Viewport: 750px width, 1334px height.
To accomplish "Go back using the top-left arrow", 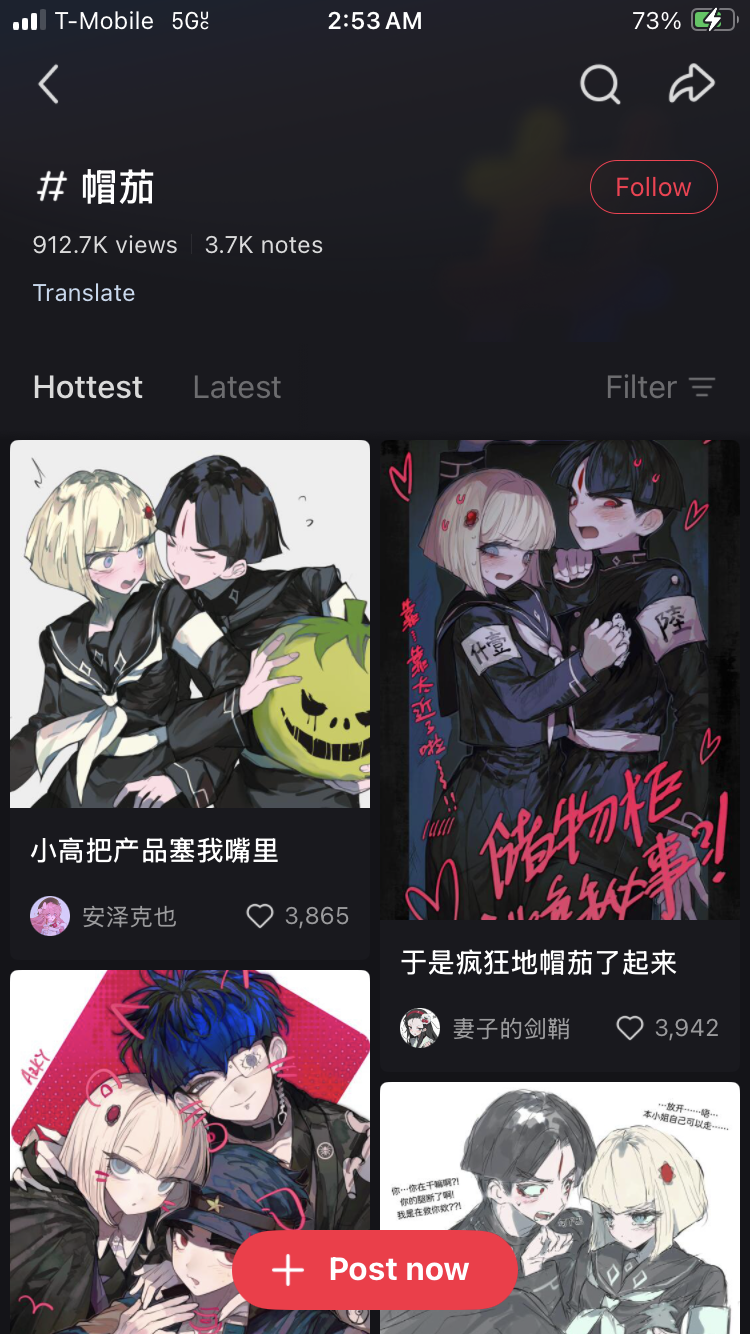I will pos(48,85).
